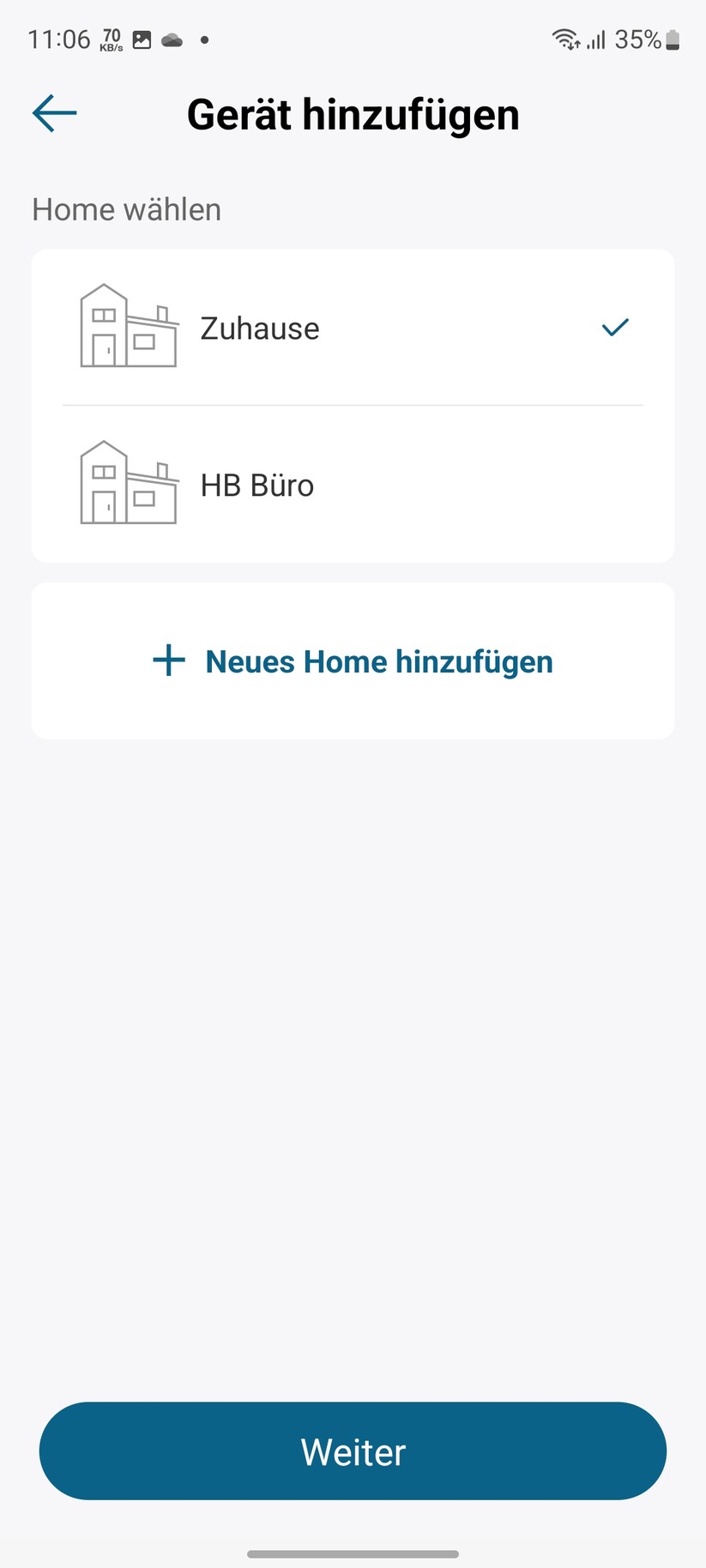
Task: Tap the plus icon for adding a home
Action: (x=168, y=660)
